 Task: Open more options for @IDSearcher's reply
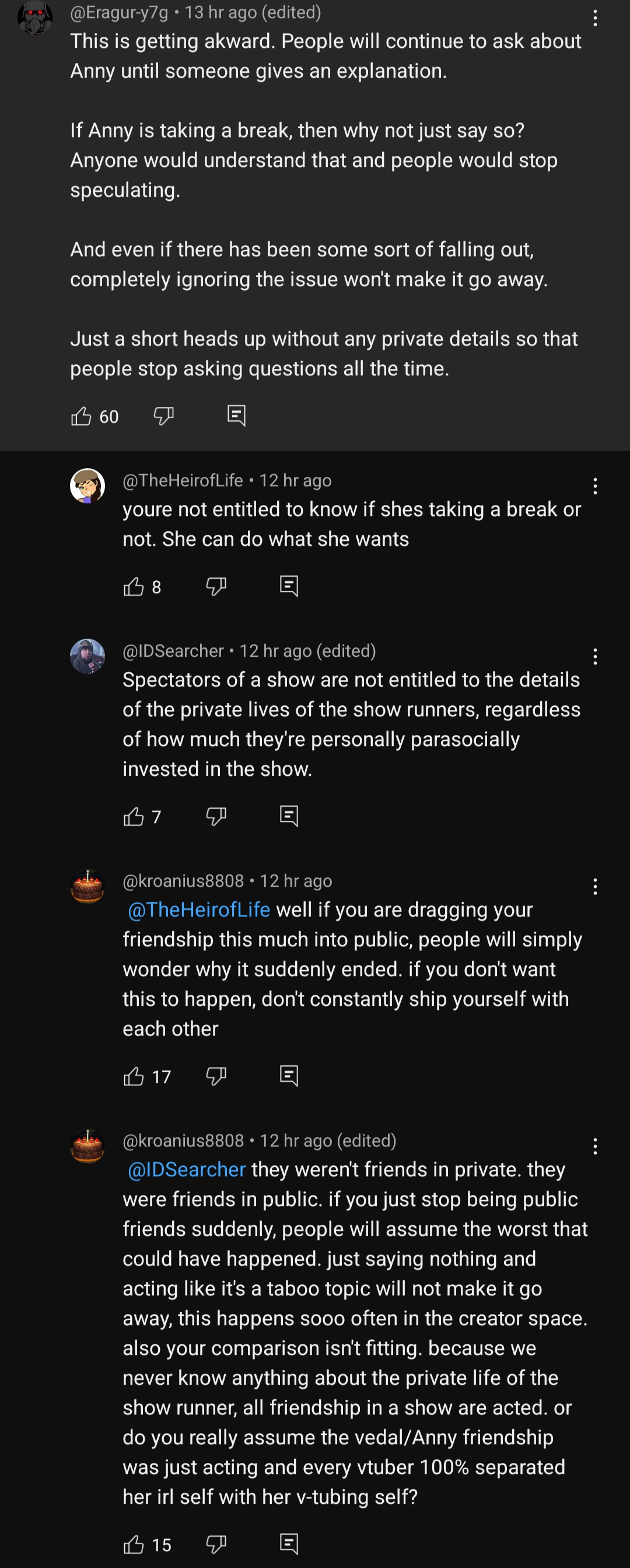point(595,656)
